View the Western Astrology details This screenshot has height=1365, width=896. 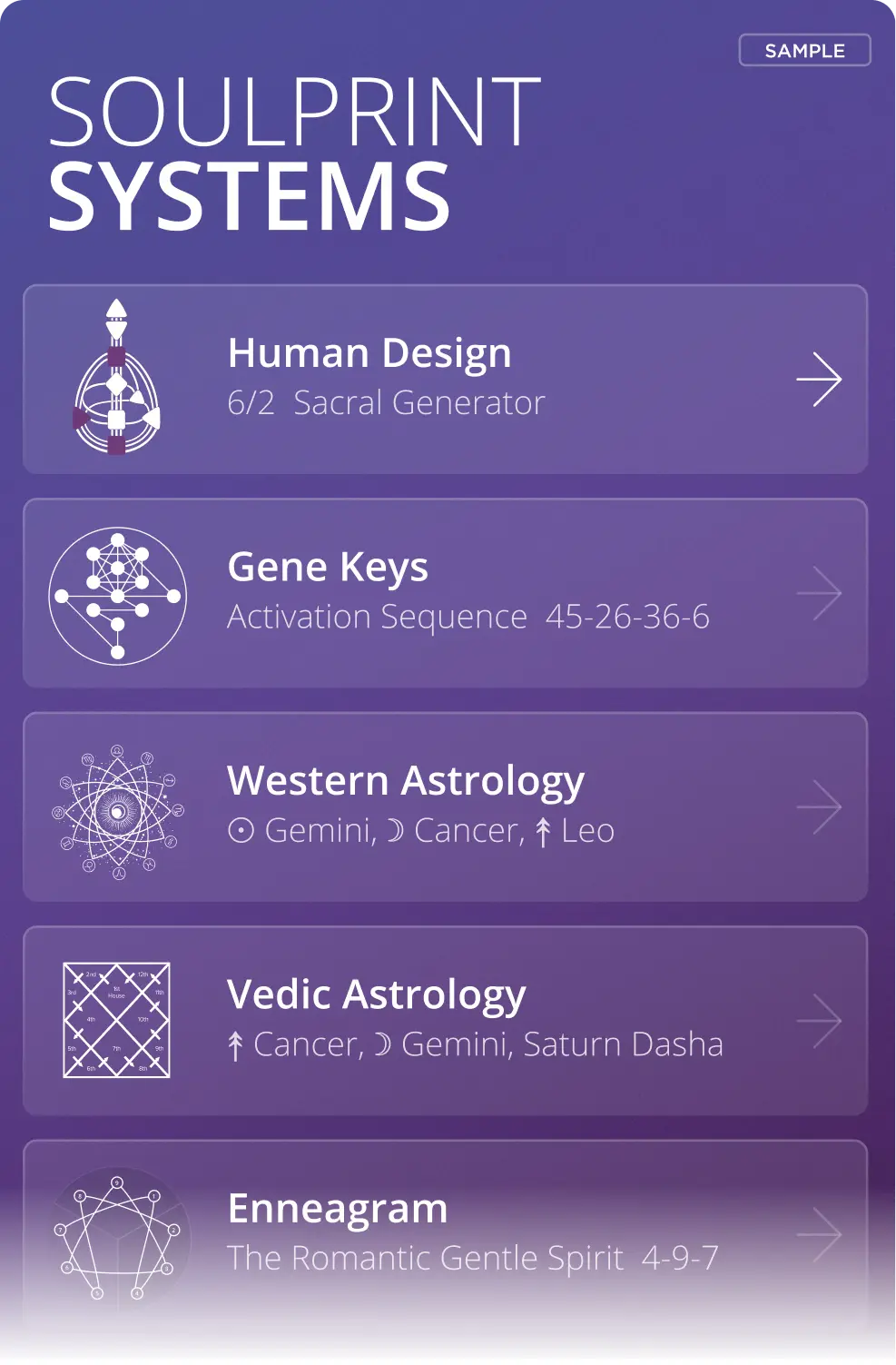(445, 806)
